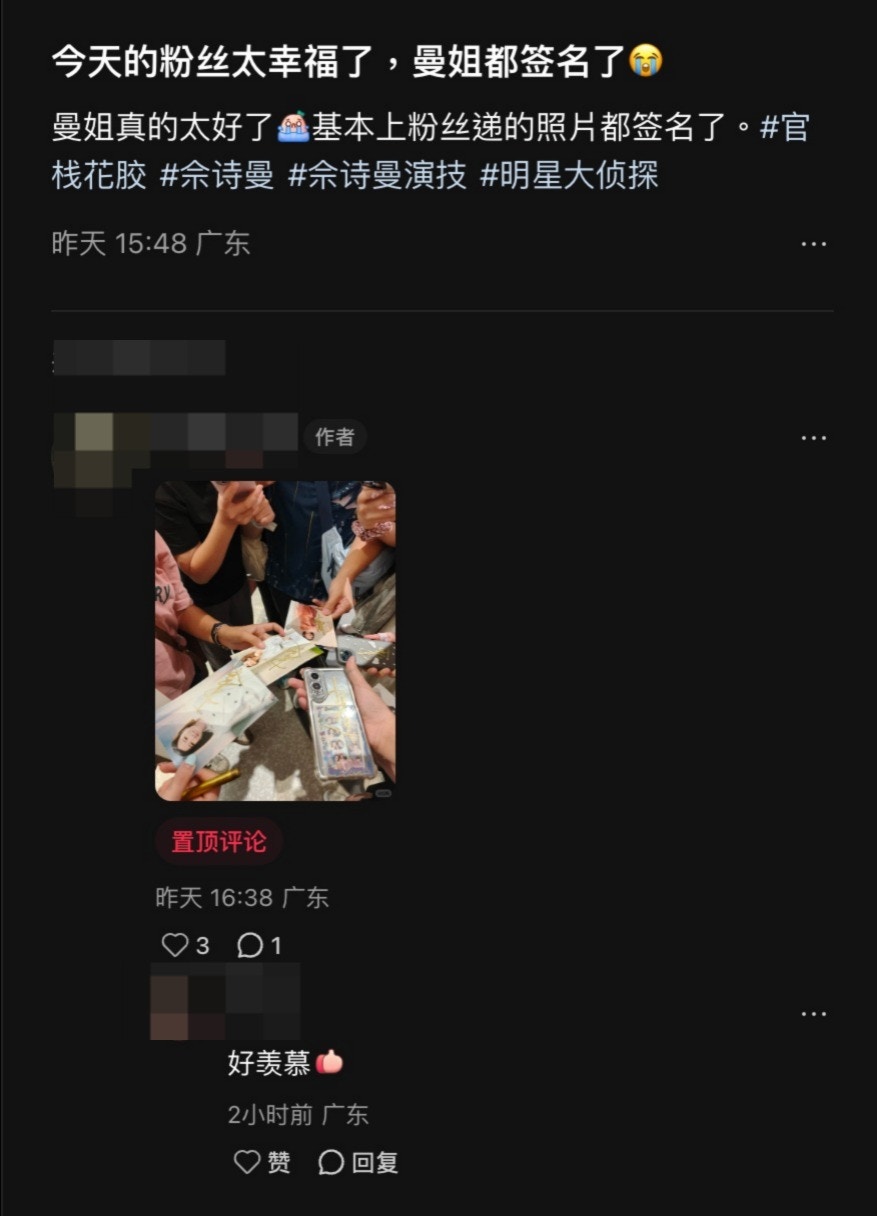Open the #佘诗曼演技 hashtag

(377, 176)
